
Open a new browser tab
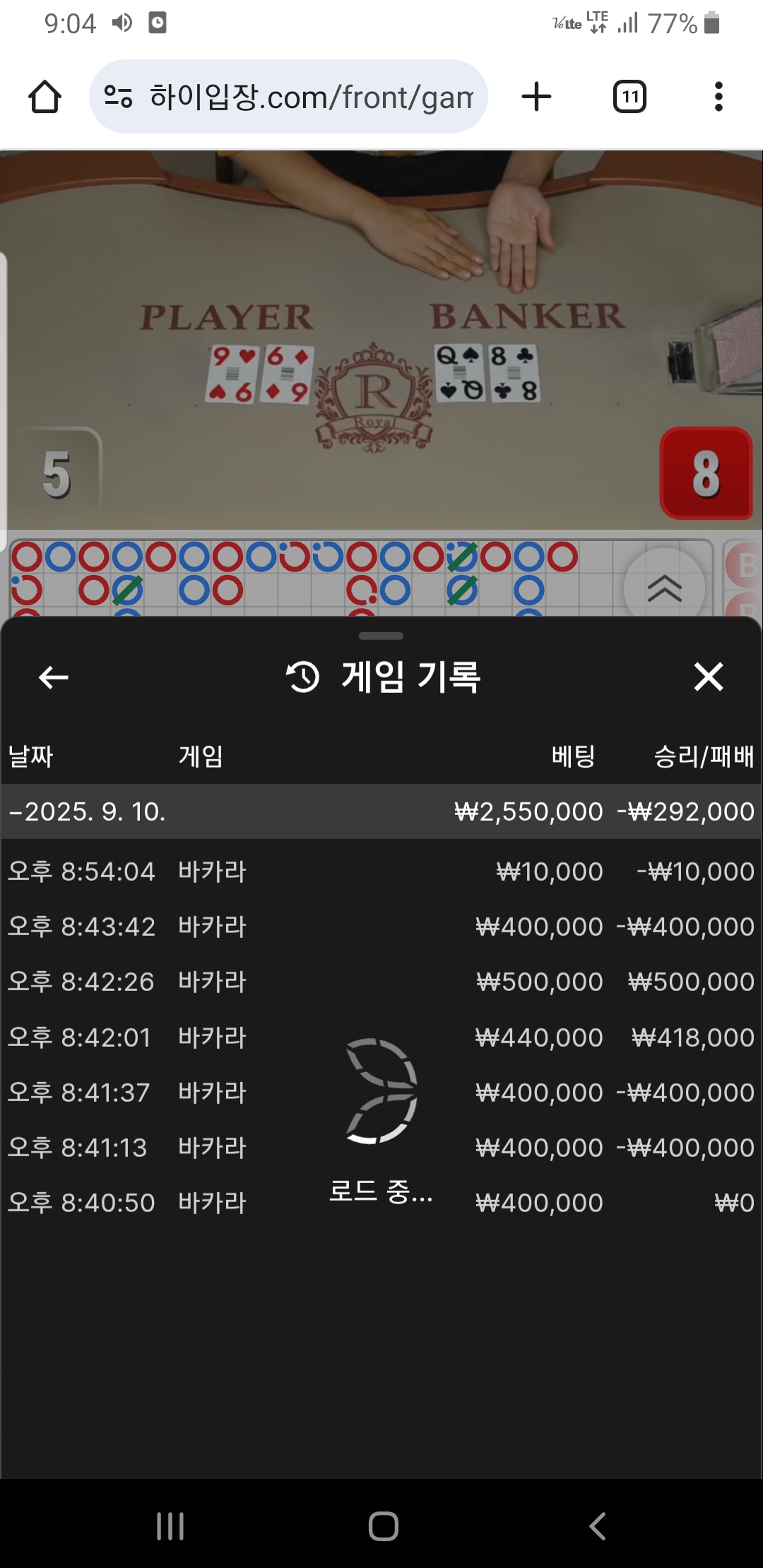[x=536, y=97]
